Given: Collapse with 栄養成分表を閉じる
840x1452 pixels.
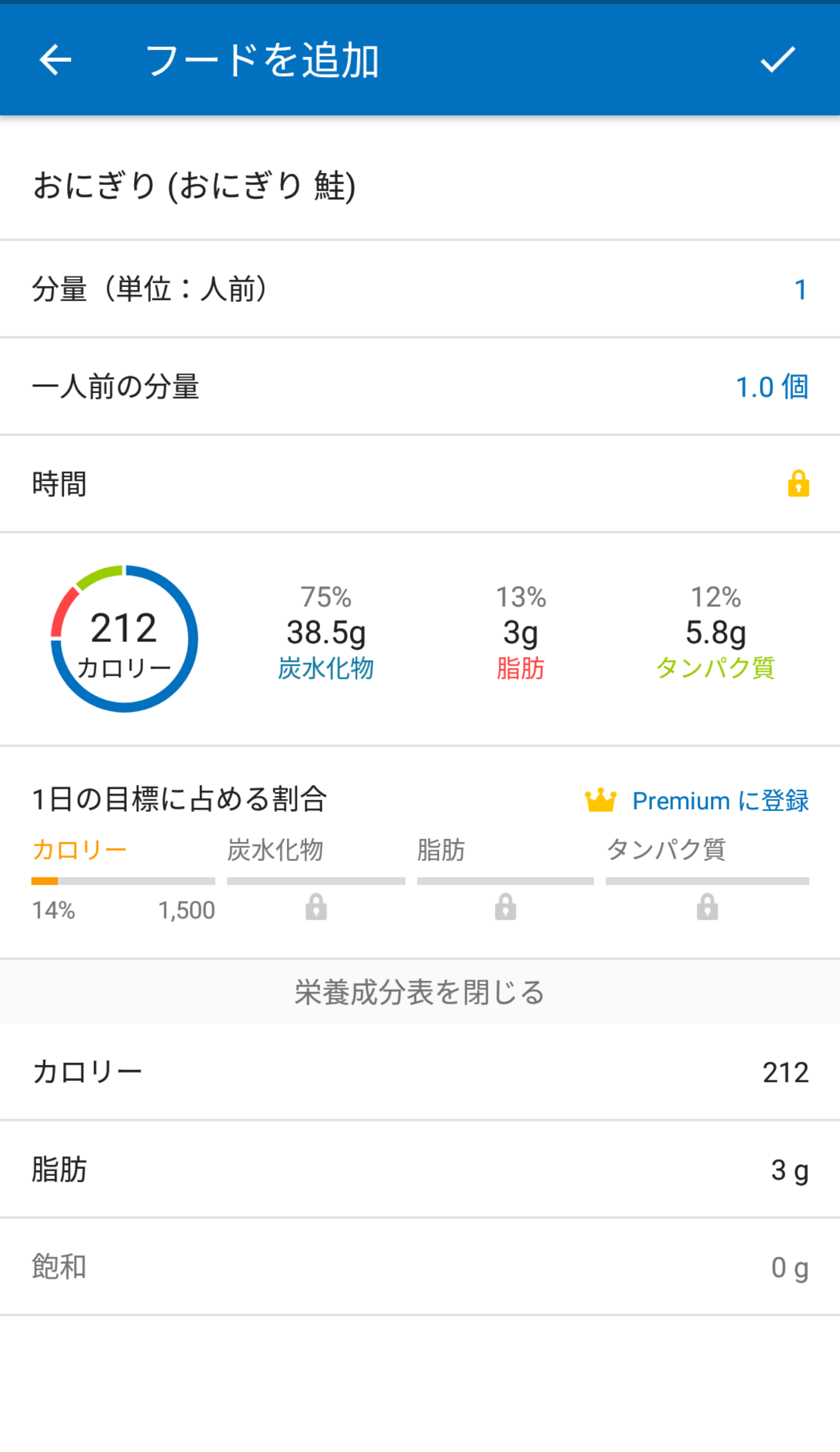Looking at the screenshot, I should pyautogui.click(x=420, y=992).
